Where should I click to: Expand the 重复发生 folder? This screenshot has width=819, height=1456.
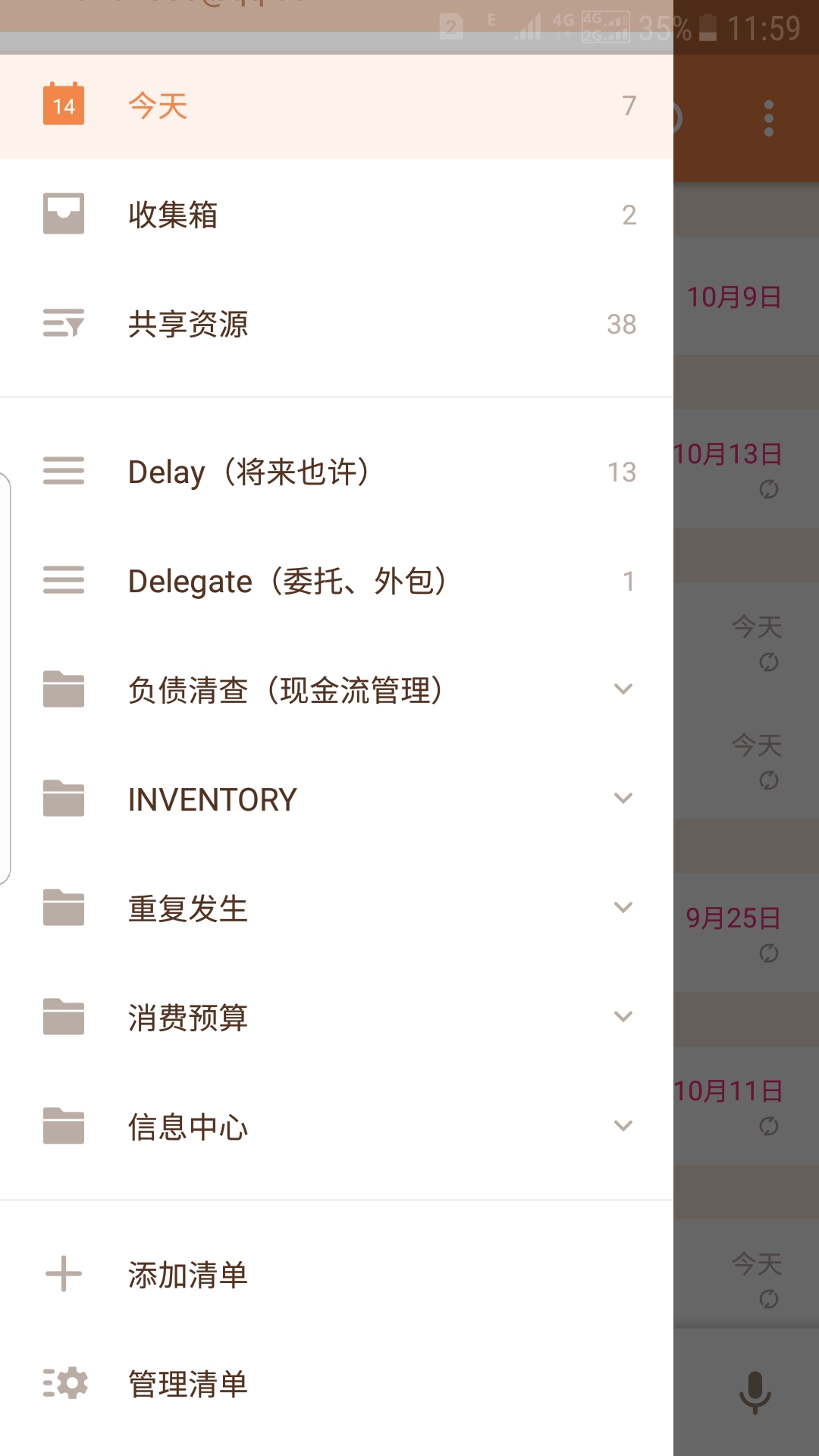click(x=623, y=908)
